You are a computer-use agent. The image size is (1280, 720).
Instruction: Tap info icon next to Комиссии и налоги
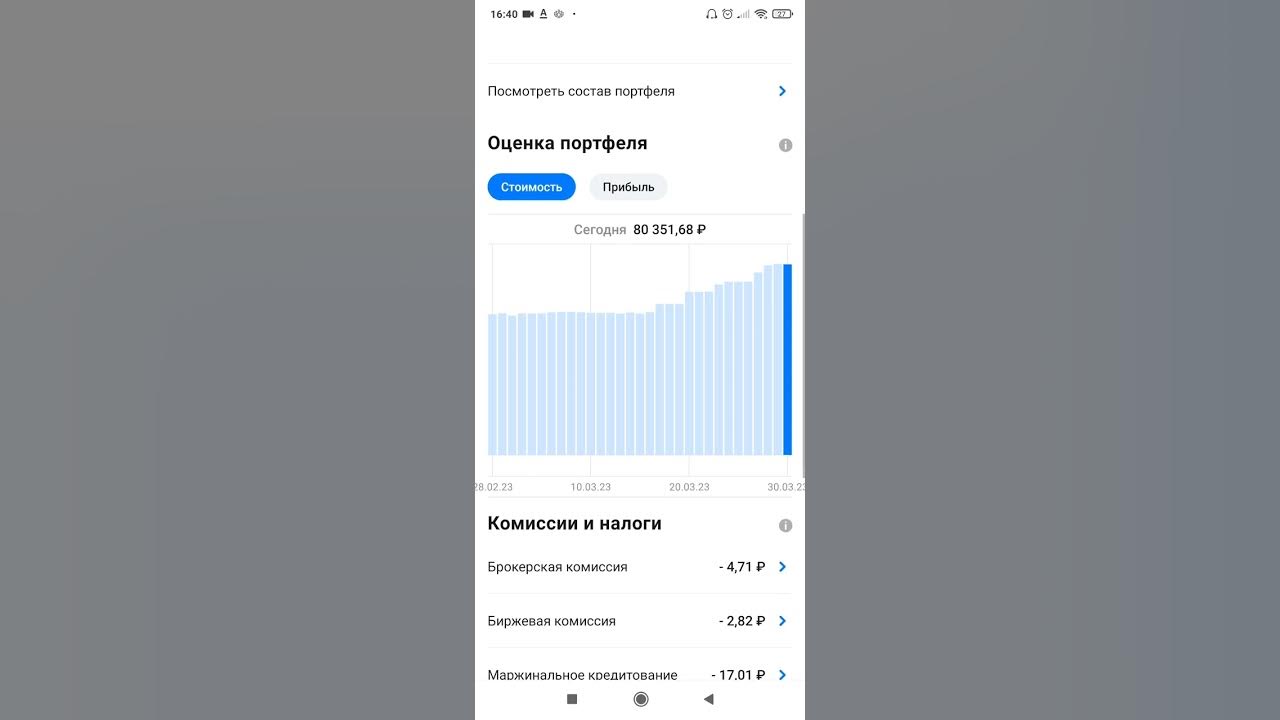(x=785, y=525)
